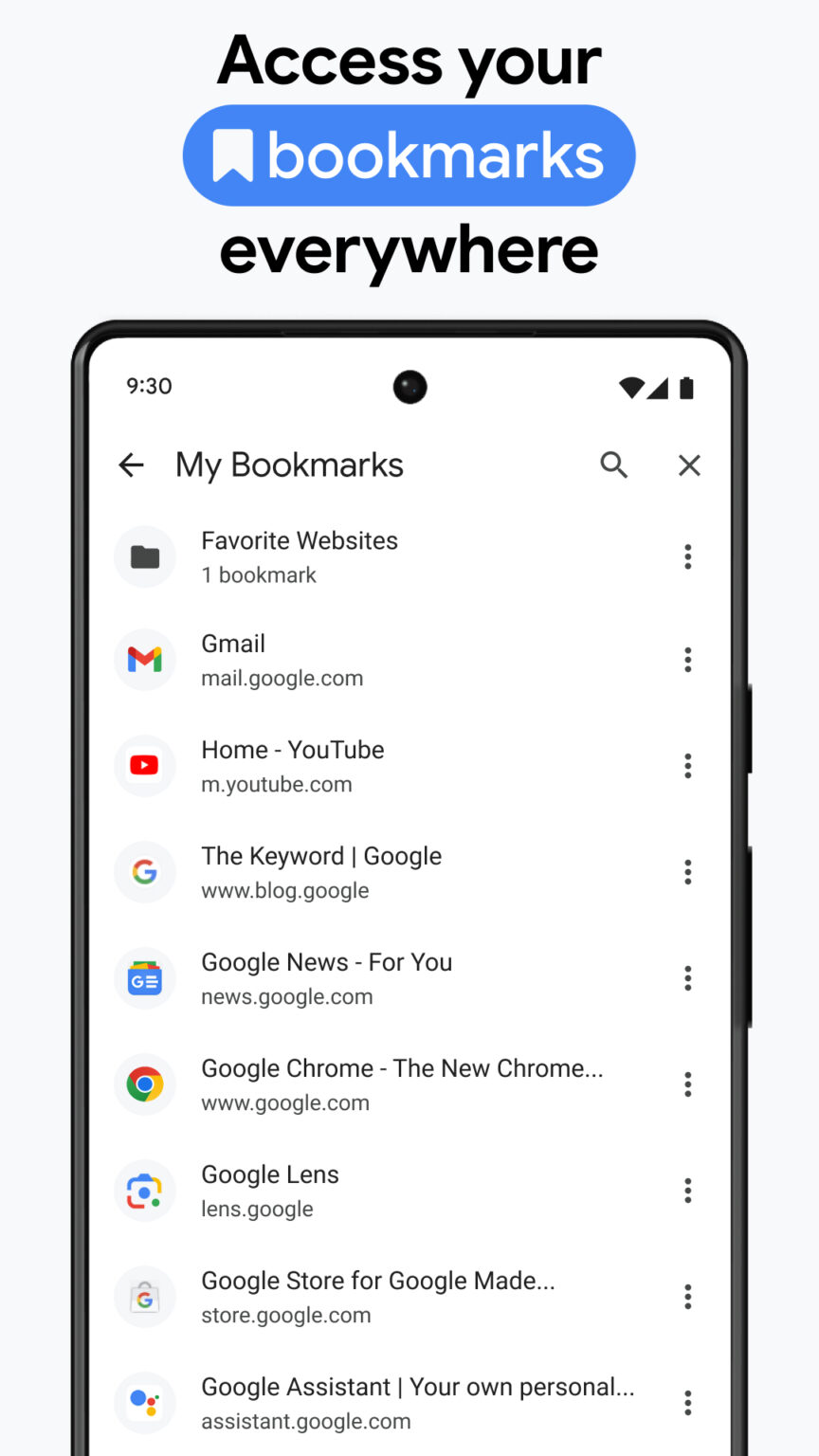Open the overflow menu for Gmail bookmark
Viewport: 819px width, 1456px height.
click(687, 660)
